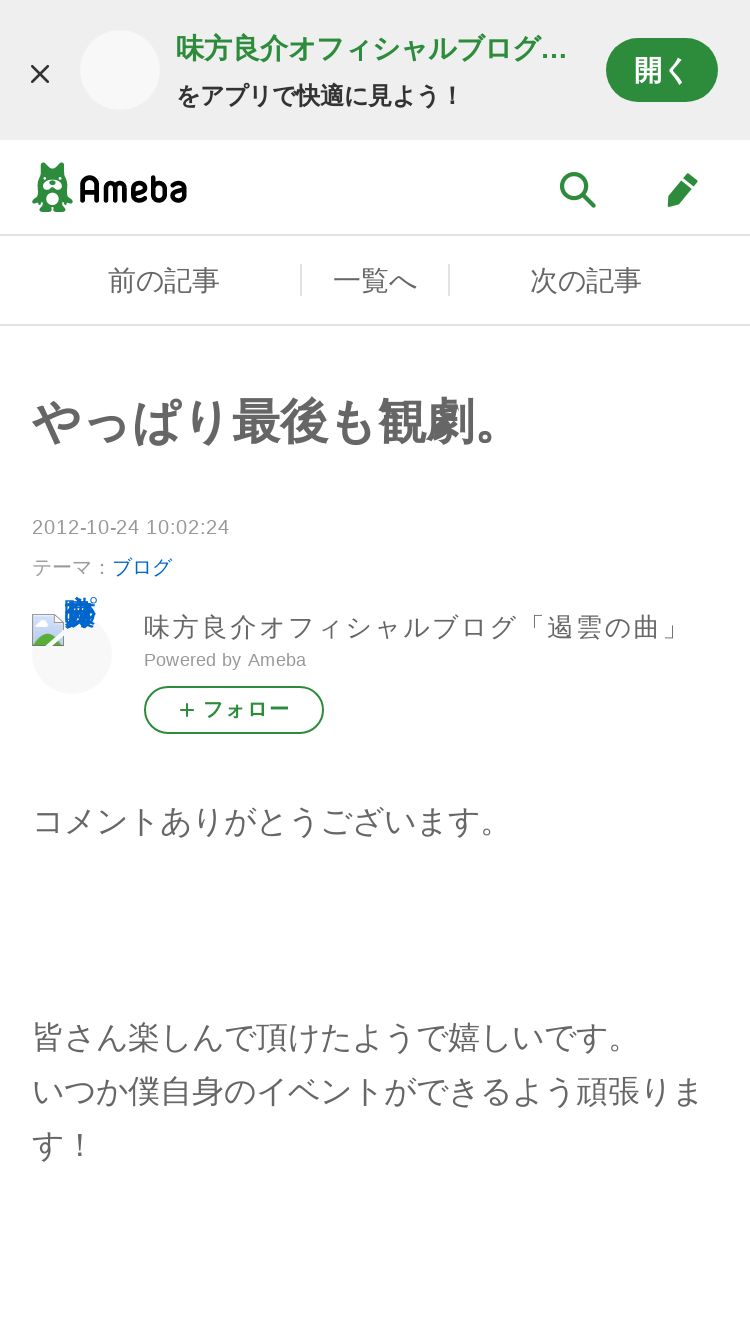Tap the 開く button to open app
The image size is (750, 1334).
click(662, 70)
